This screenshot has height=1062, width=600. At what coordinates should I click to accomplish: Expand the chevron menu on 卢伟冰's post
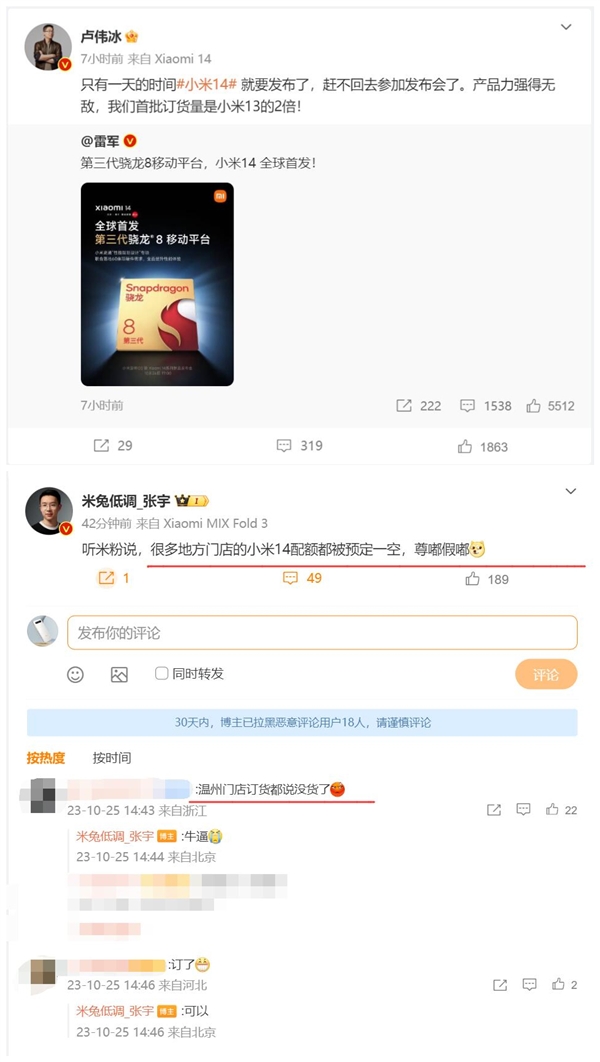point(569,26)
